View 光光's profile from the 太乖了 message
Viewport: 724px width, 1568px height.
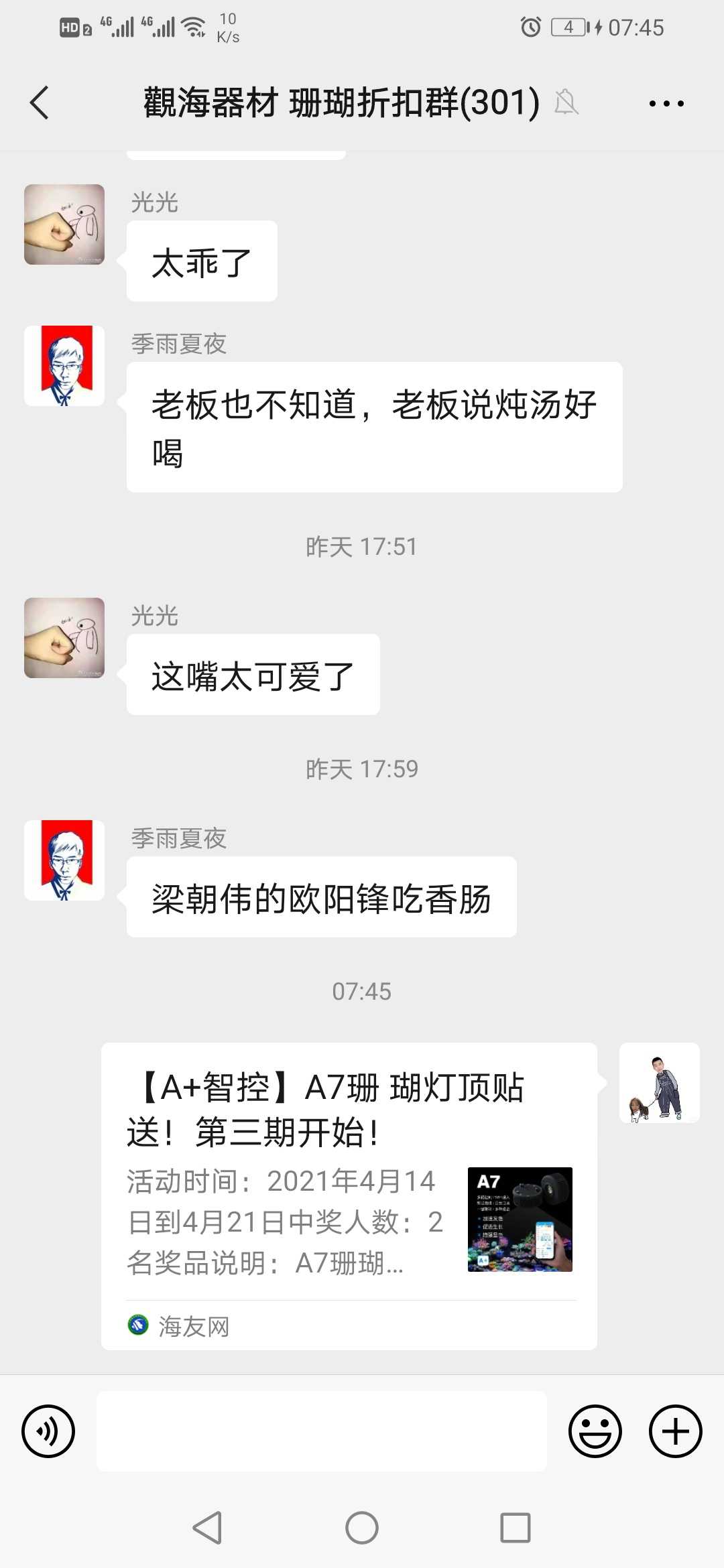[x=64, y=224]
